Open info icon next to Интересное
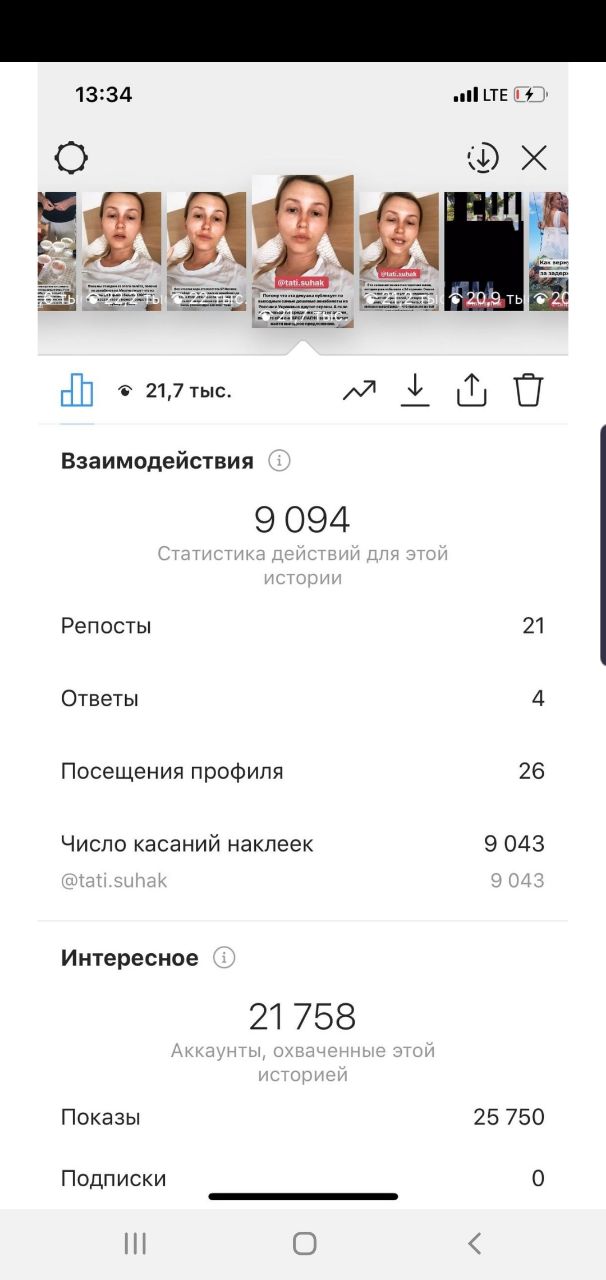Image resolution: width=606 pixels, height=1280 pixels. tap(224, 958)
